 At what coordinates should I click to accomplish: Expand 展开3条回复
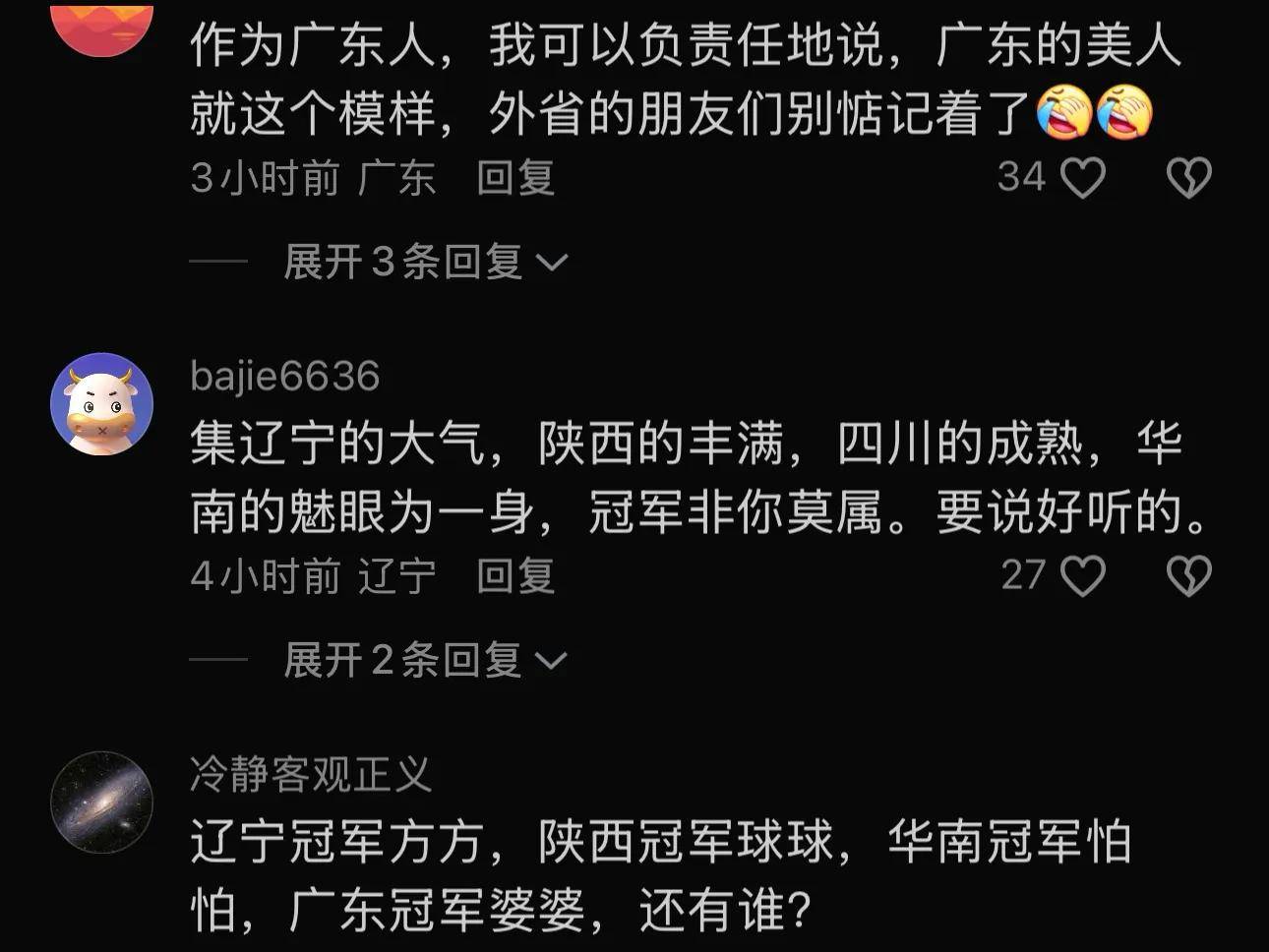click(x=425, y=262)
